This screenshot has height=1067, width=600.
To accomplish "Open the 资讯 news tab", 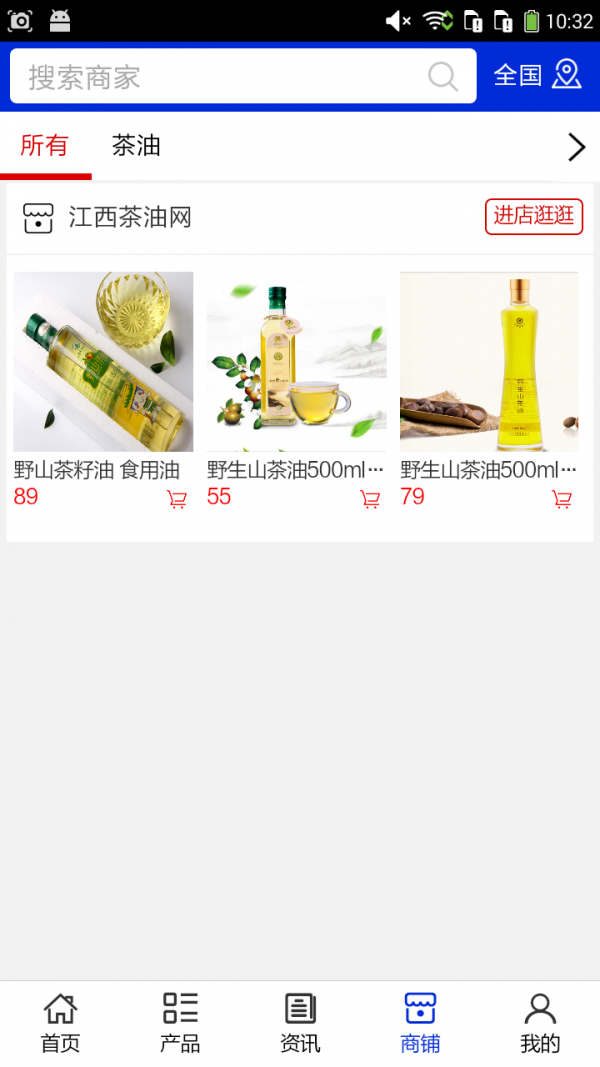I will [x=300, y=1023].
